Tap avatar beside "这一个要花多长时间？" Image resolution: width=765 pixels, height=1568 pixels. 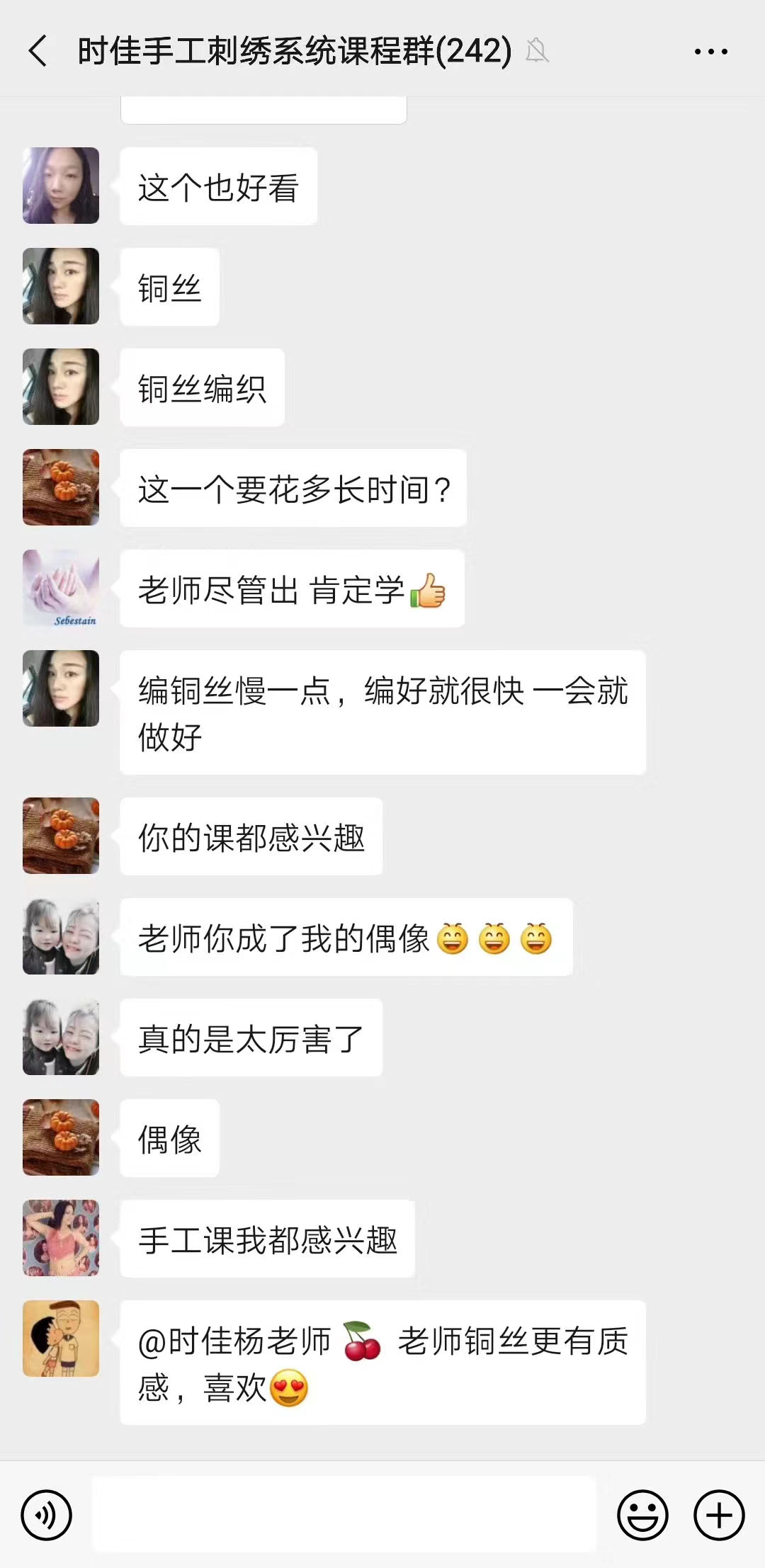click(x=61, y=487)
